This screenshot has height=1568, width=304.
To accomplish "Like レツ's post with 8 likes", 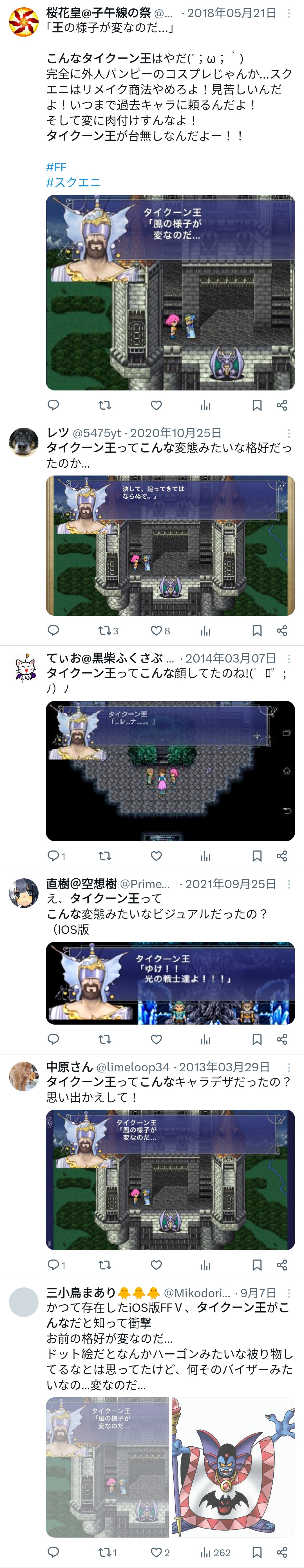I will [160, 630].
